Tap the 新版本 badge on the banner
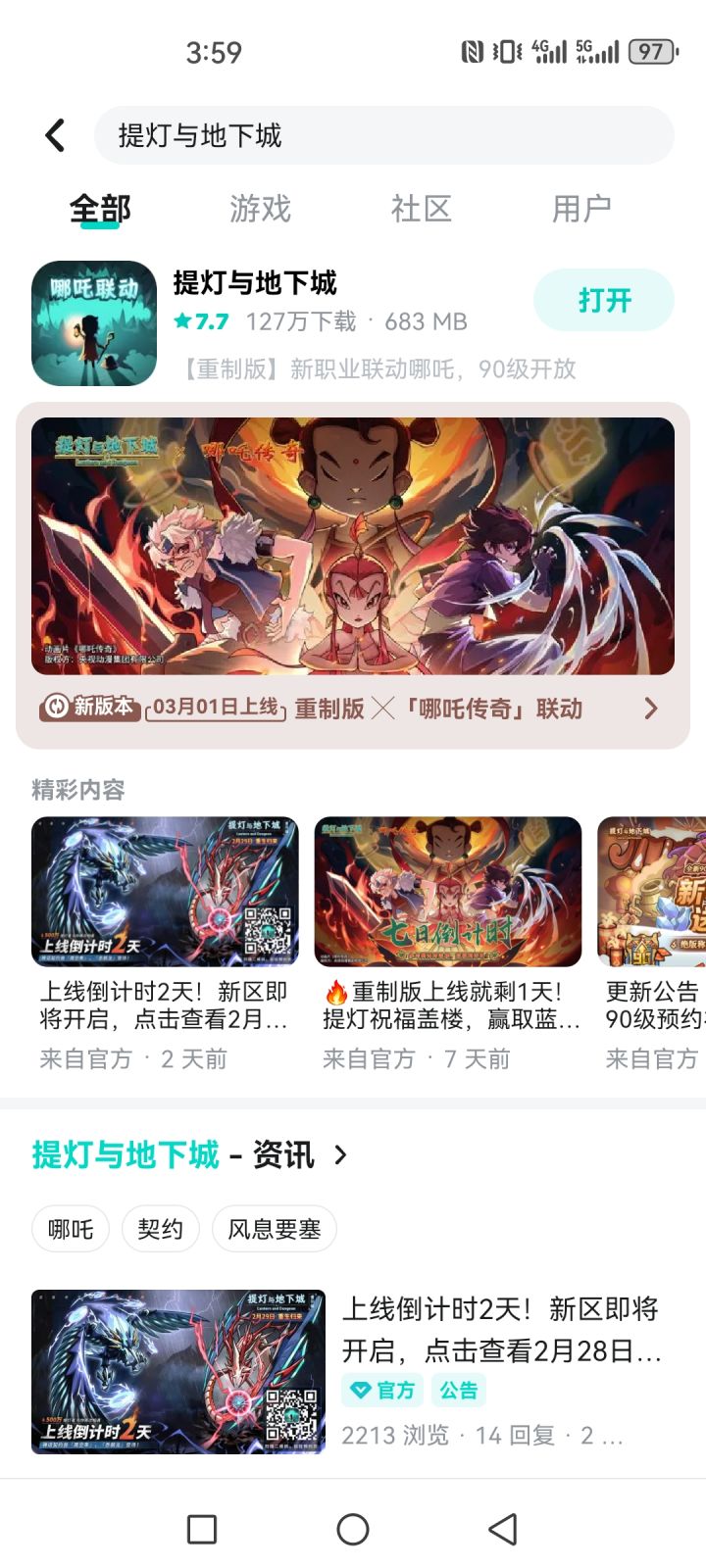 86,708
